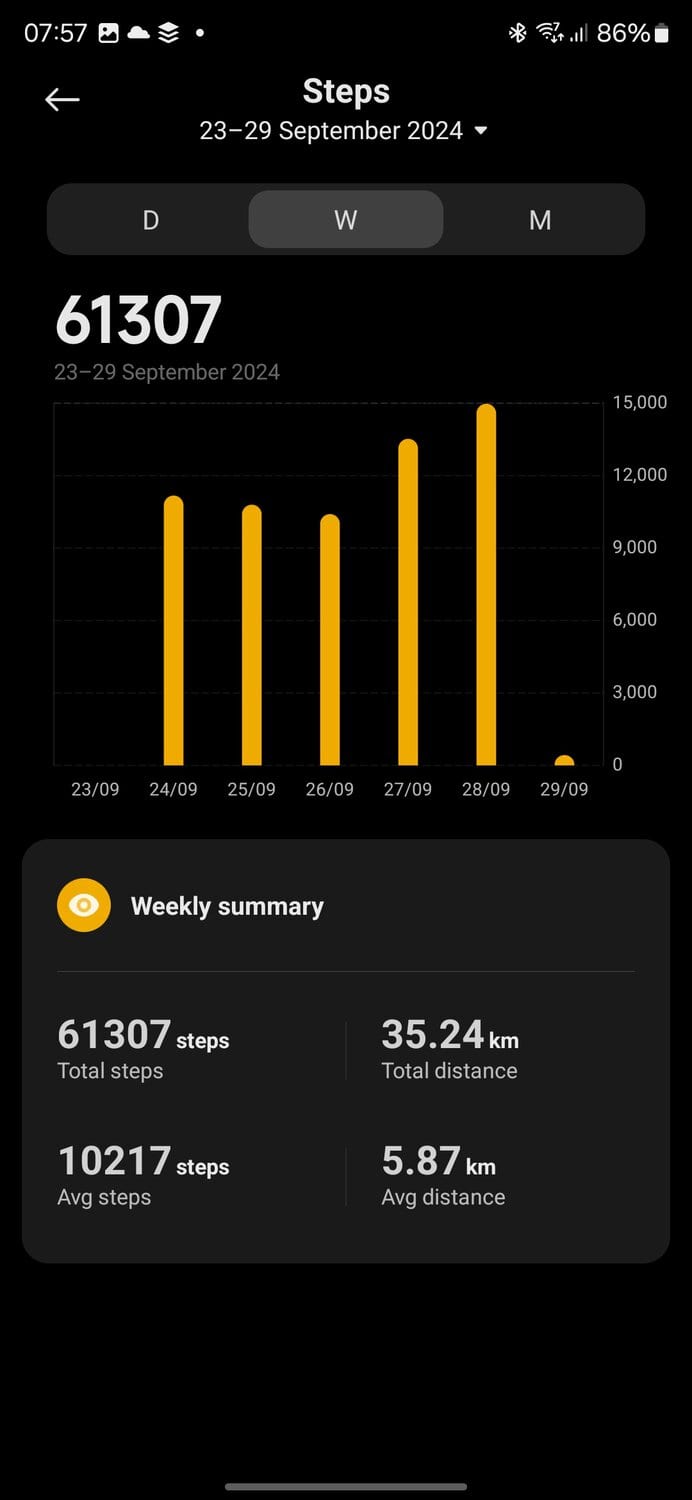
Task: Select the W weekly view
Action: tap(345, 220)
